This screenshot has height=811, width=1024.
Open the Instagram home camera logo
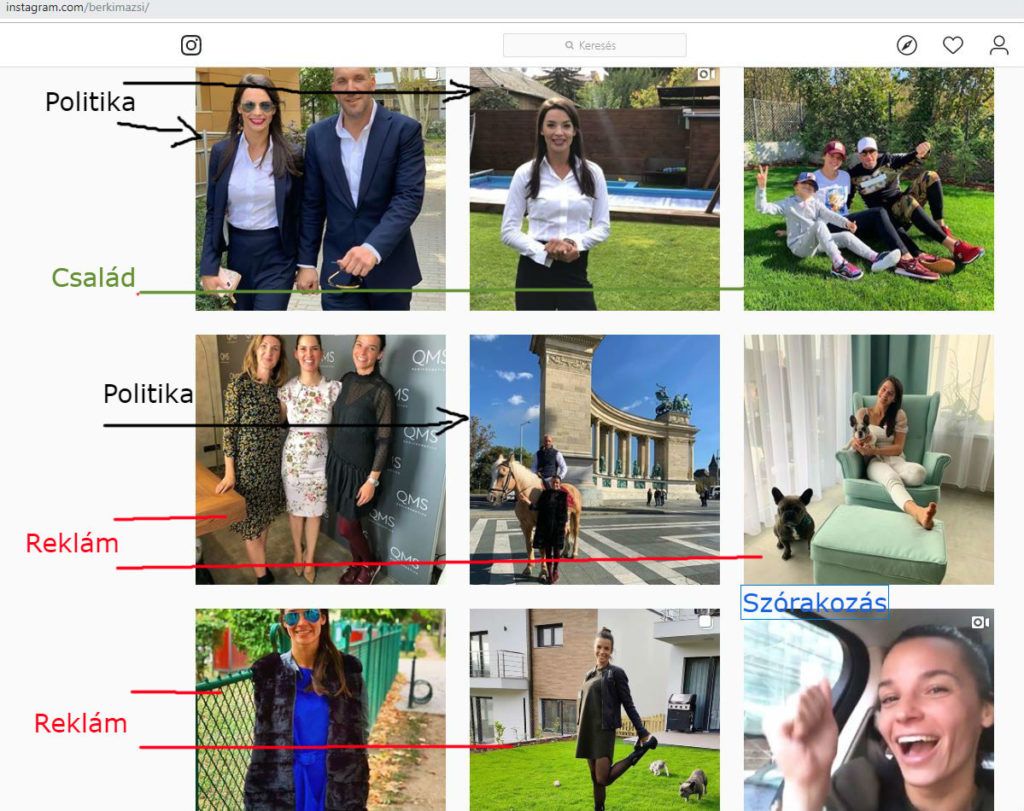[x=191, y=45]
